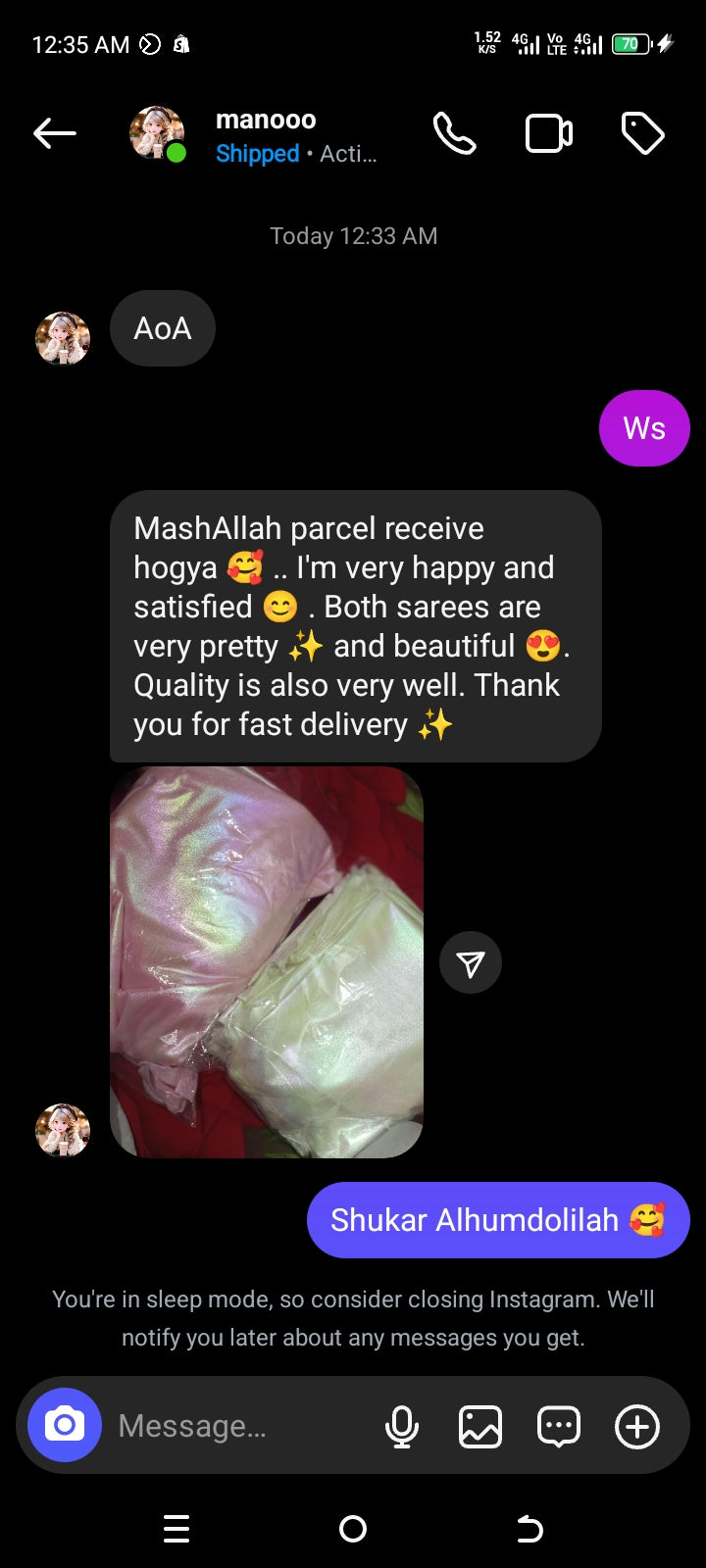Tap the system back button

[529, 1529]
